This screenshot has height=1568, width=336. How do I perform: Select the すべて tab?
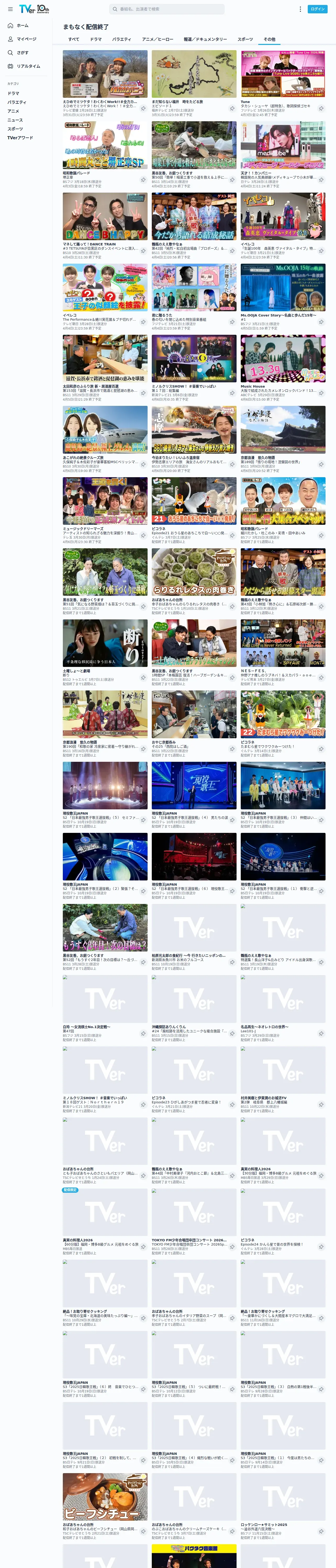(74, 39)
